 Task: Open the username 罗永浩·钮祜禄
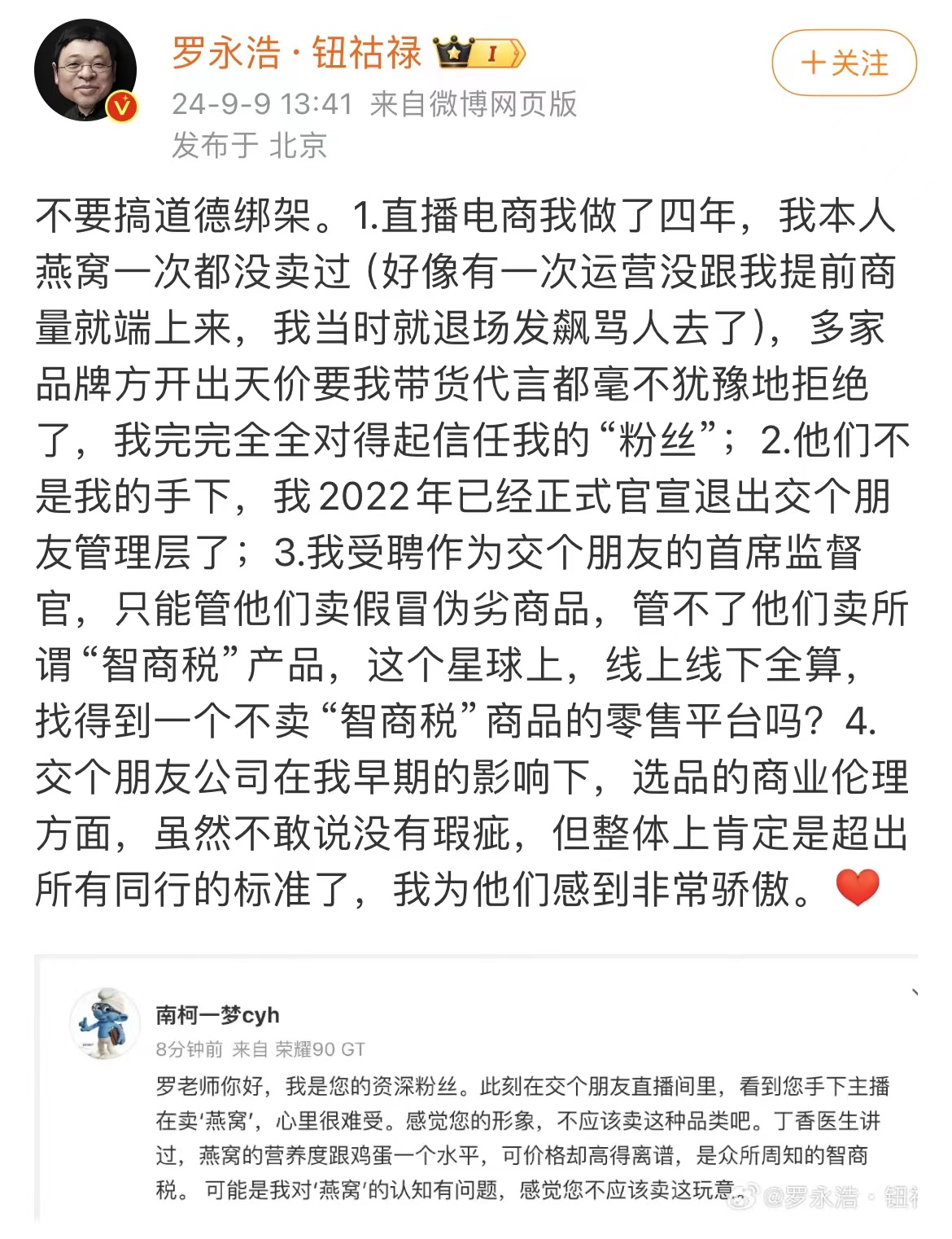(296, 54)
